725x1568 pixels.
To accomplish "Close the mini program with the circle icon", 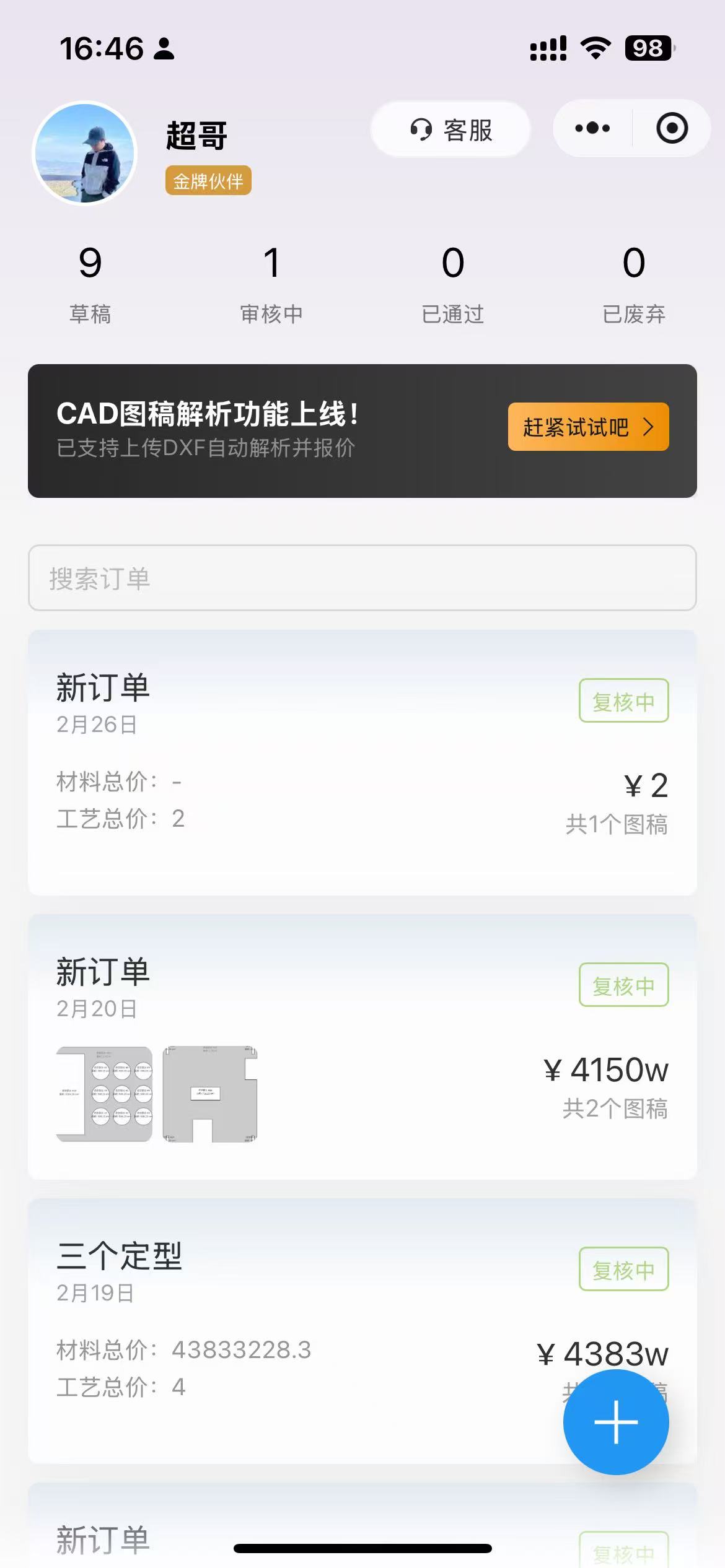I will [x=672, y=129].
